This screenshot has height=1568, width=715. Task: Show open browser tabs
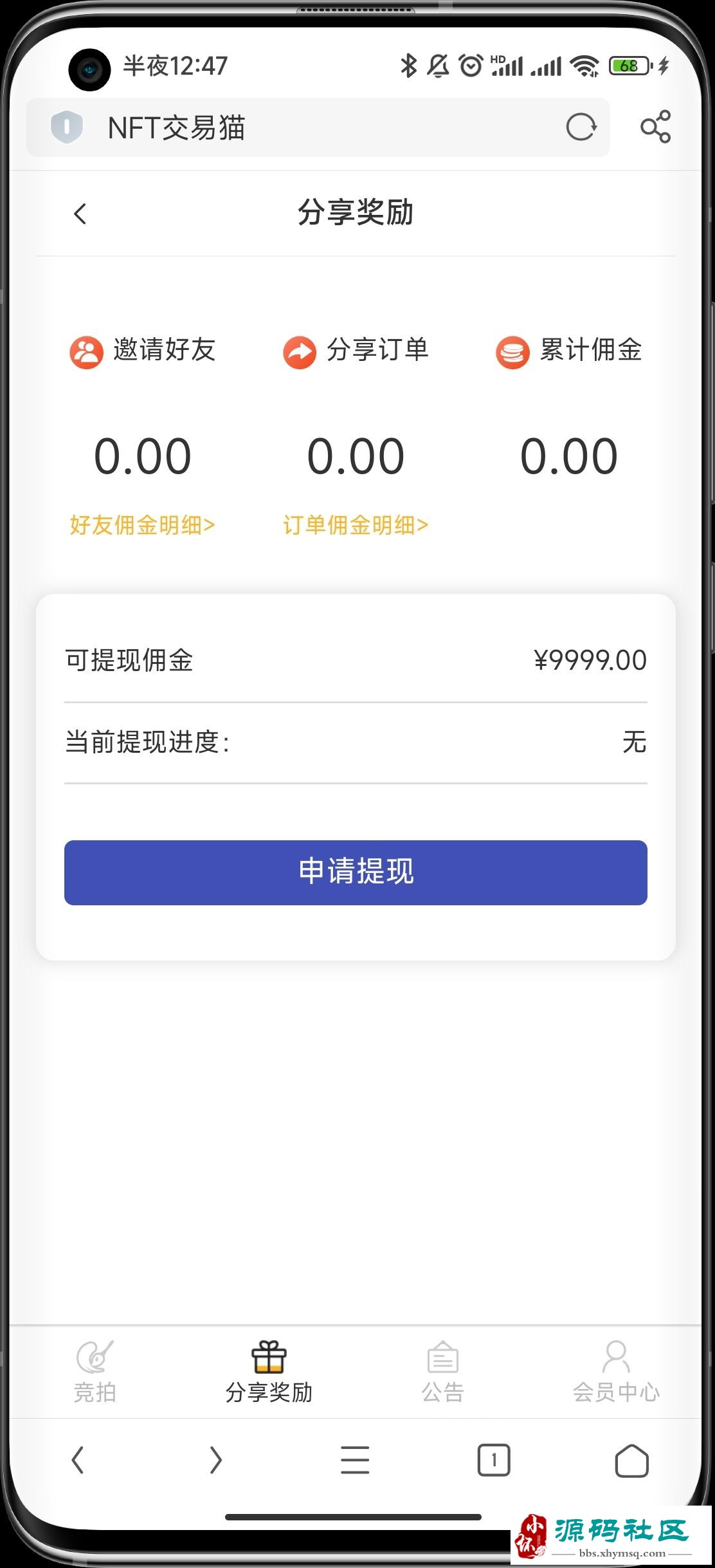(494, 1460)
